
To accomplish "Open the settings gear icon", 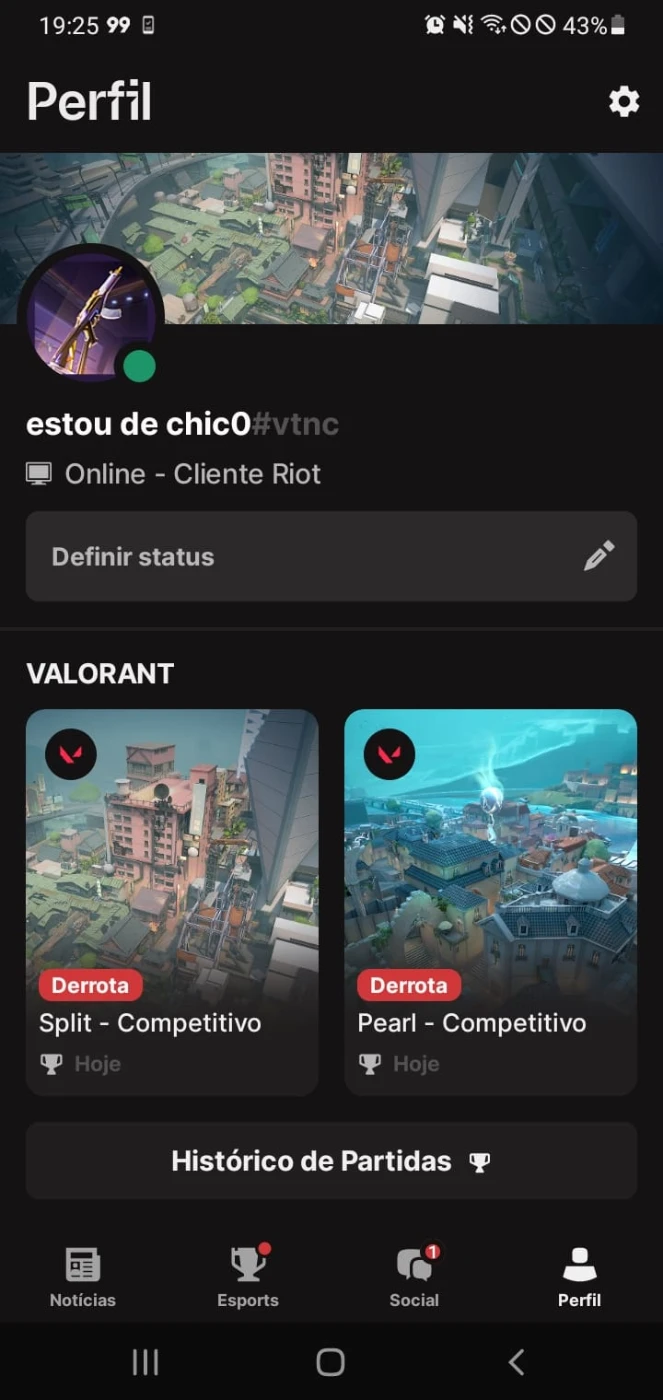I will [x=624, y=101].
